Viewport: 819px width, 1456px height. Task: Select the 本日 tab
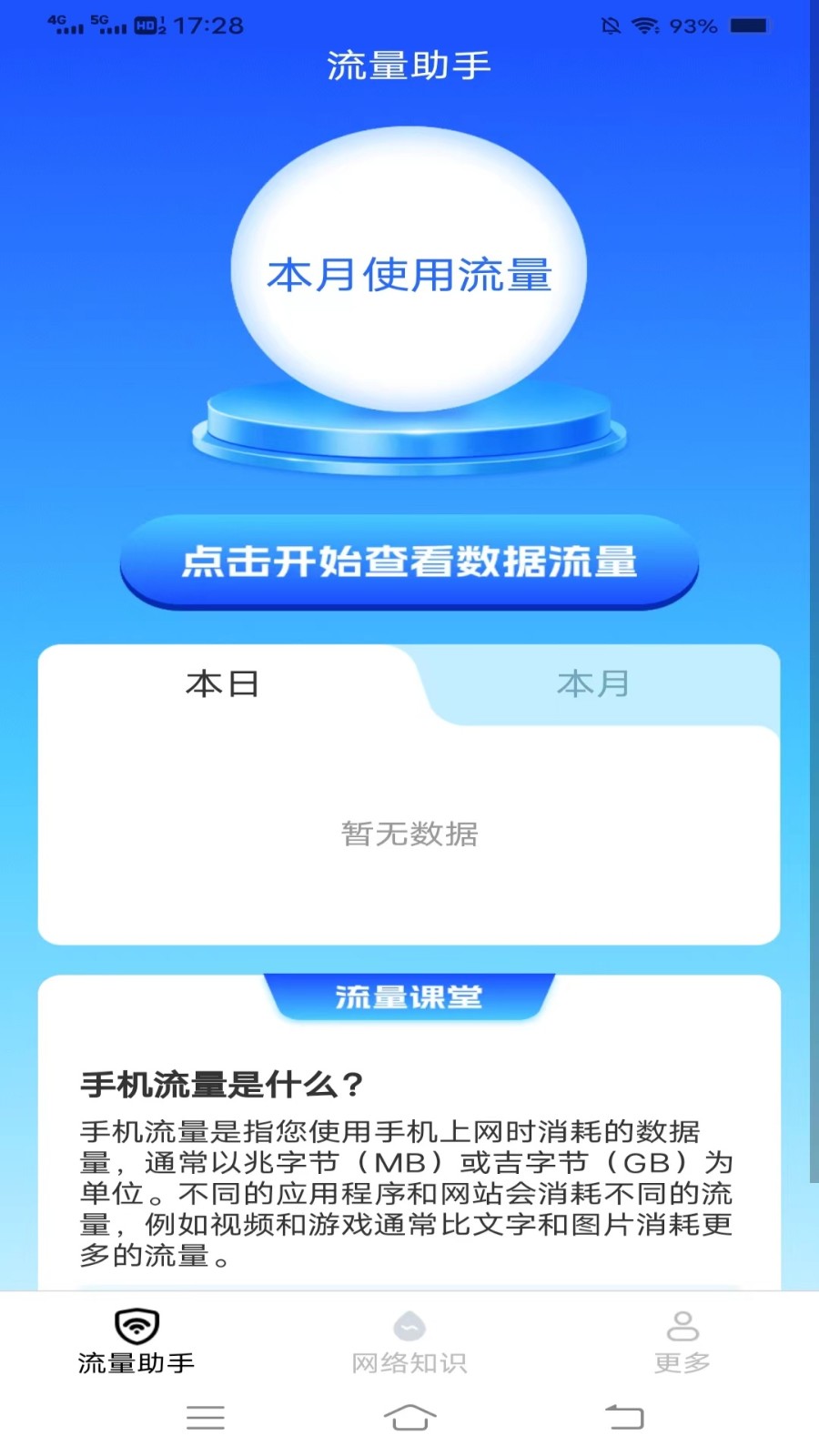tap(223, 683)
